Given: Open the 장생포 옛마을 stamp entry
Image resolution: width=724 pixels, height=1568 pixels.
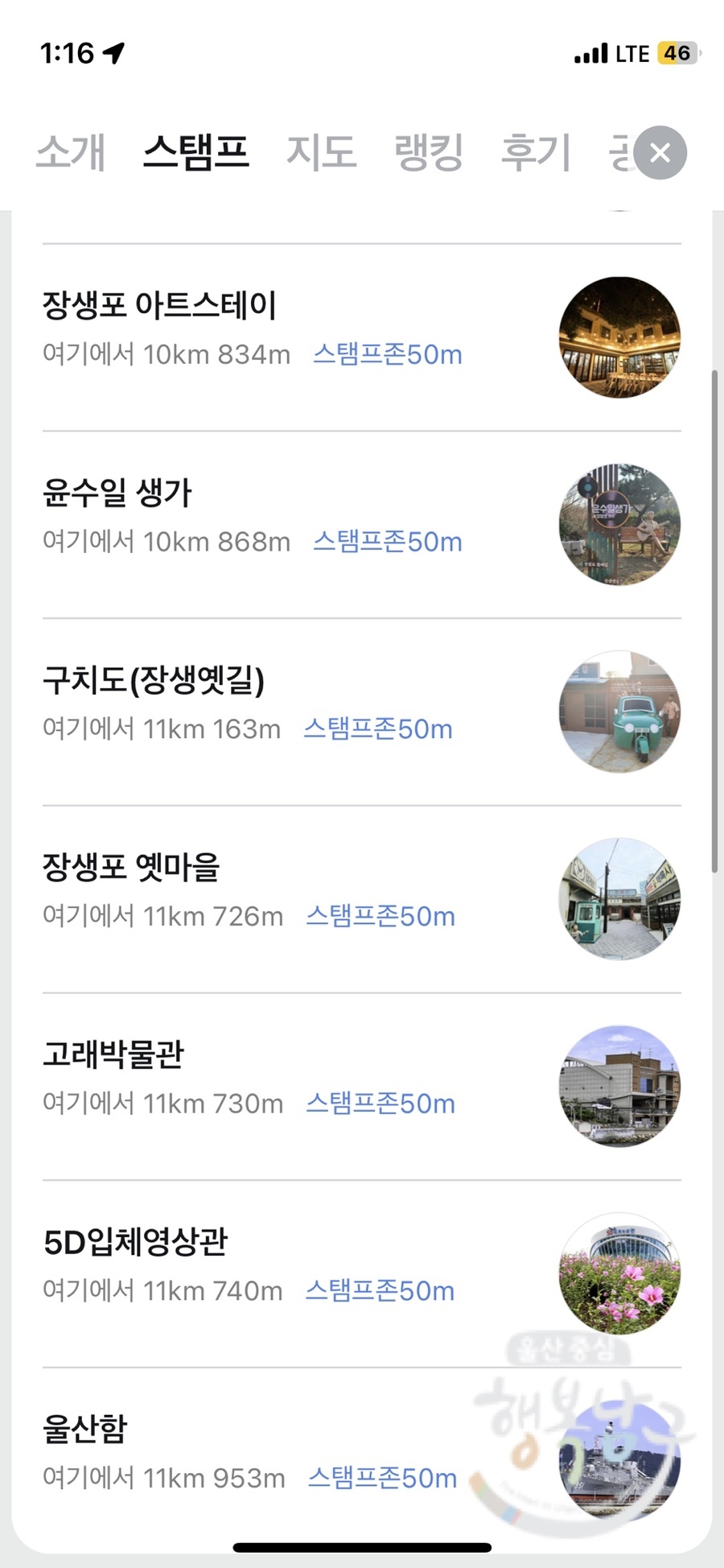Looking at the screenshot, I should click(x=362, y=899).
